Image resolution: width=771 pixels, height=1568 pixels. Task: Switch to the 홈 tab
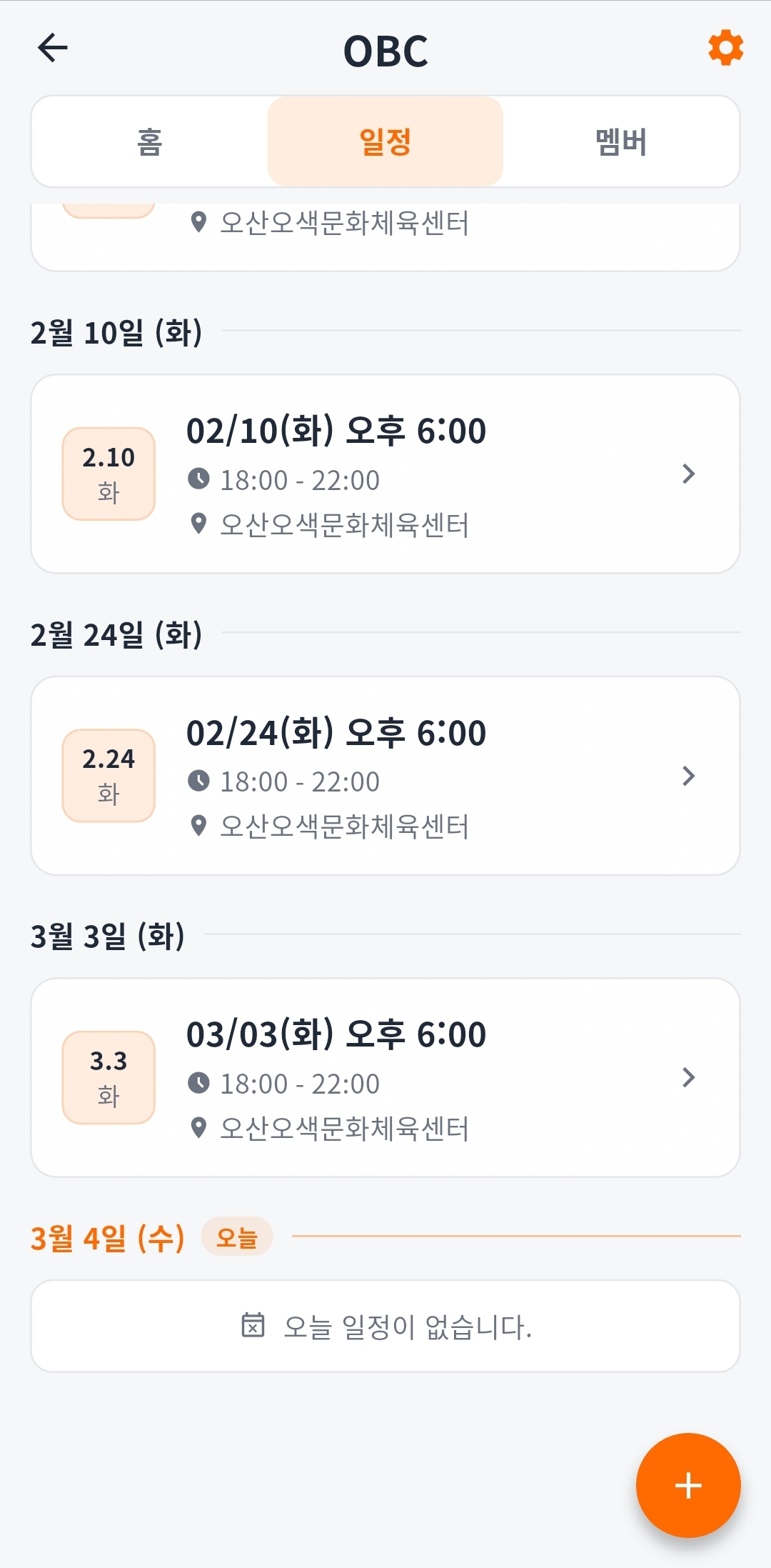pos(147,141)
